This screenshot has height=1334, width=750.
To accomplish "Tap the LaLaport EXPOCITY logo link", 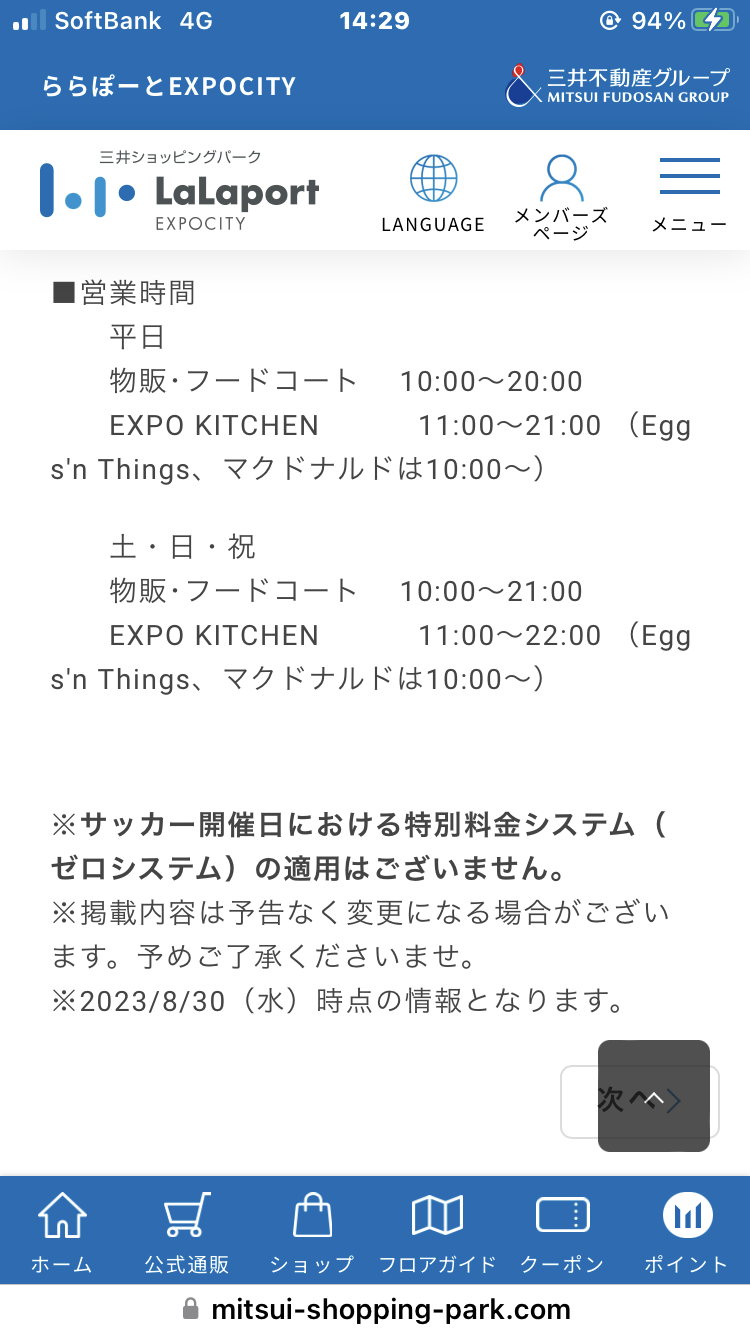I will [x=180, y=190].
